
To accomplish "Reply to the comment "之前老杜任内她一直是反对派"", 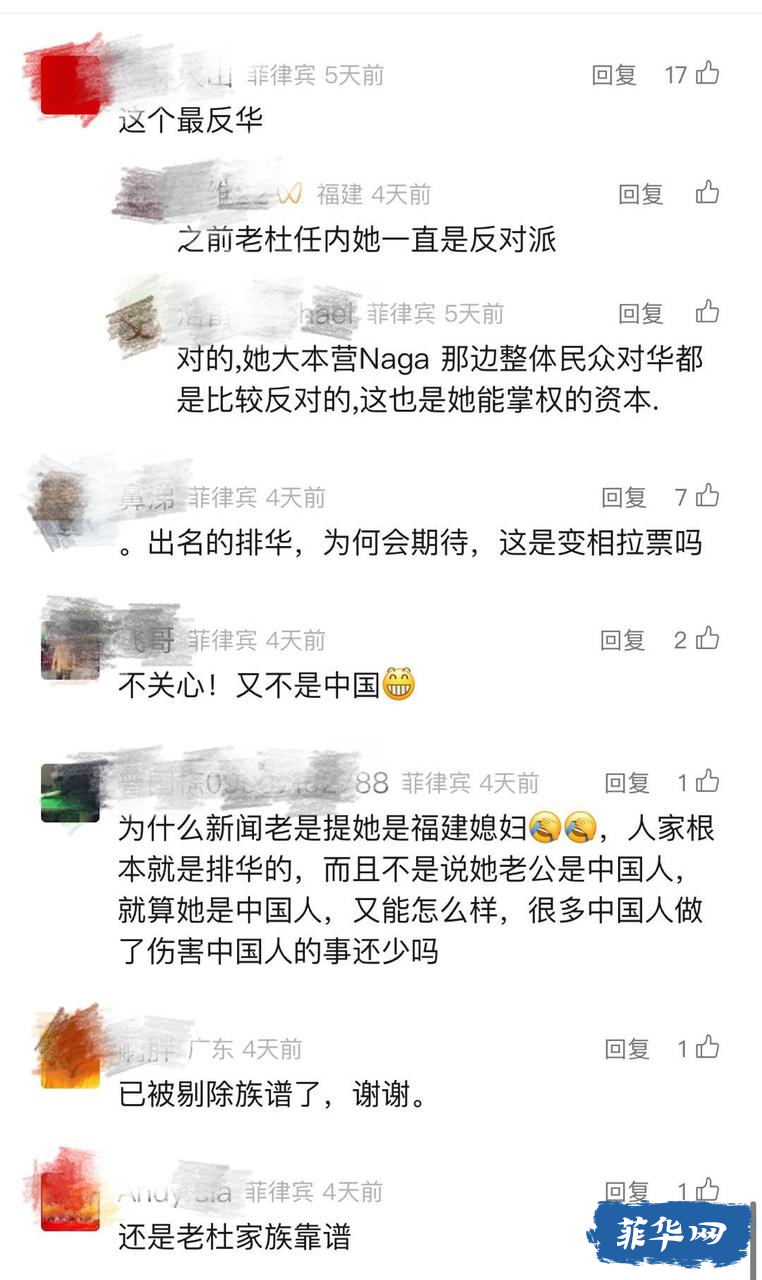I will click(640, 194).
